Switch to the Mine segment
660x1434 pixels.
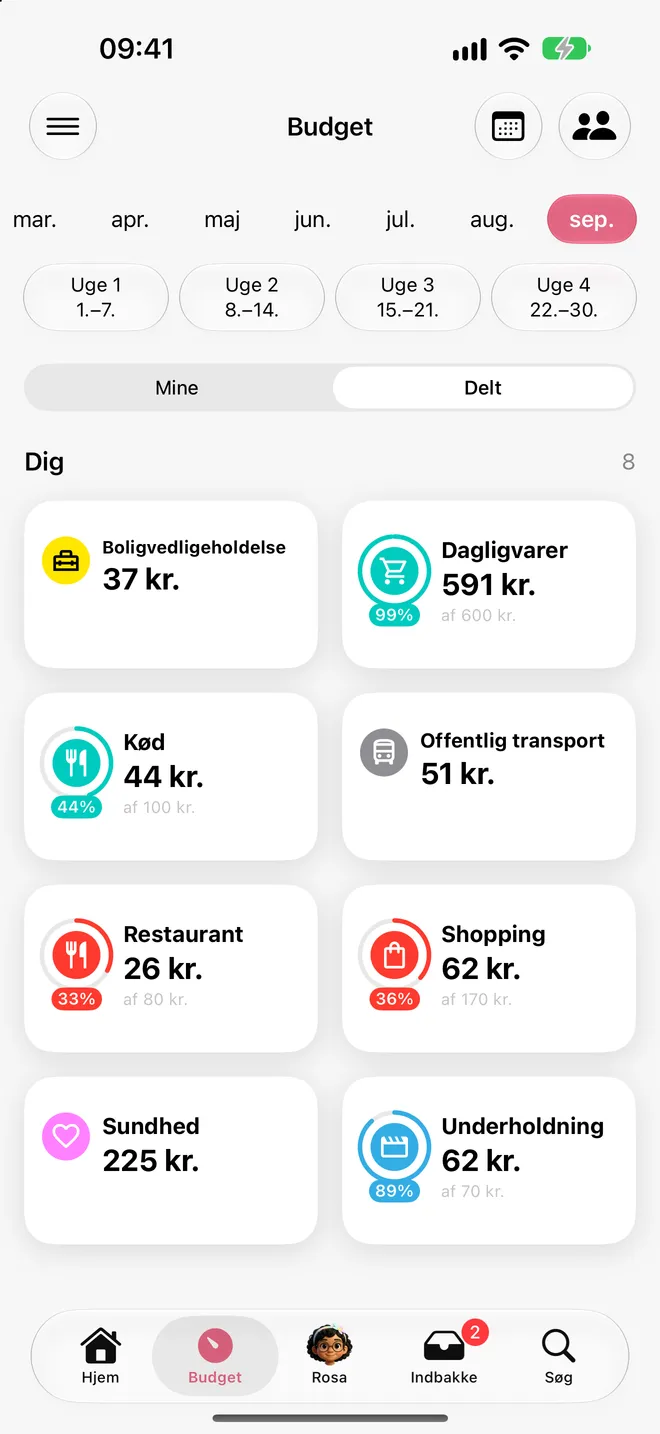click(177, 388)
